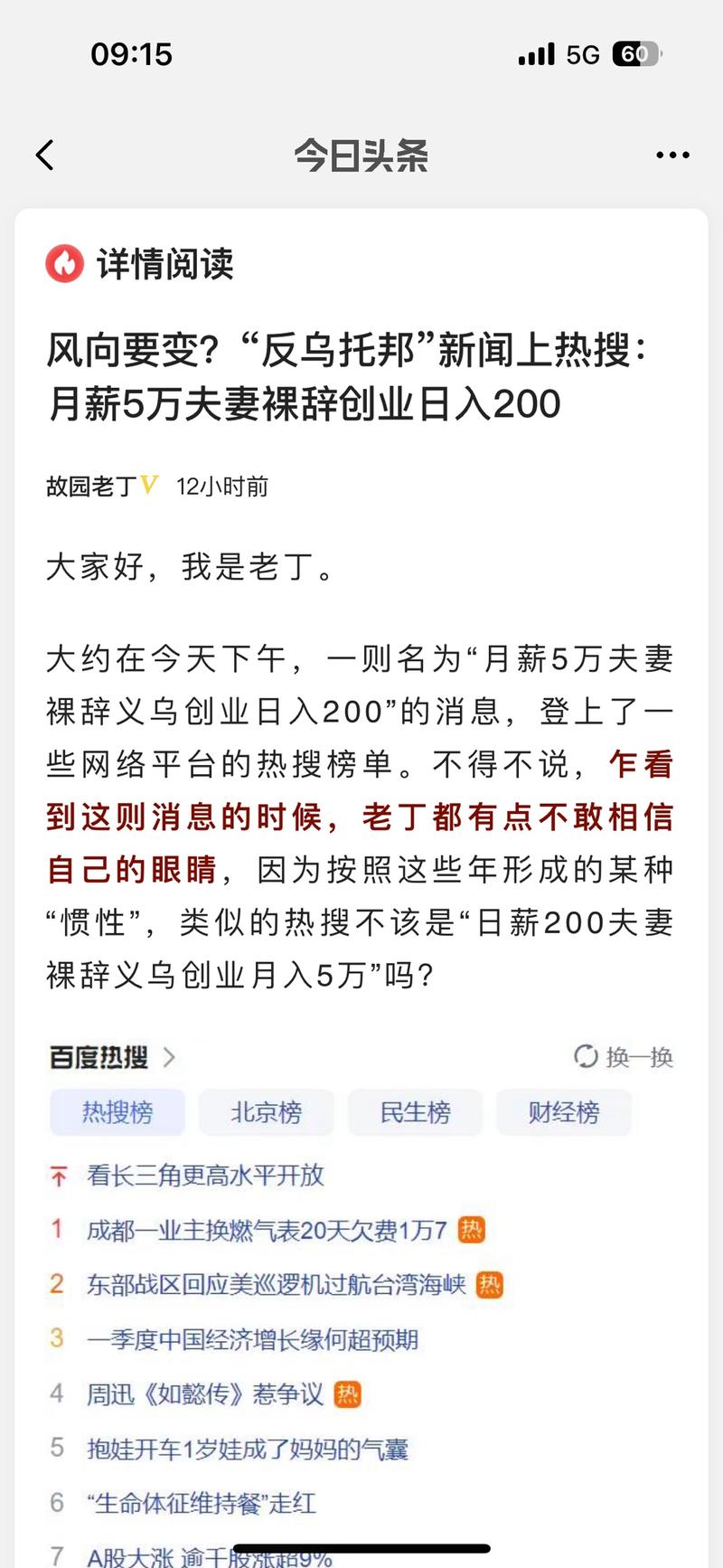Expand 百度热搜 using its chevron
Screen dimensions: 723x1568
tap(168, 1056)
